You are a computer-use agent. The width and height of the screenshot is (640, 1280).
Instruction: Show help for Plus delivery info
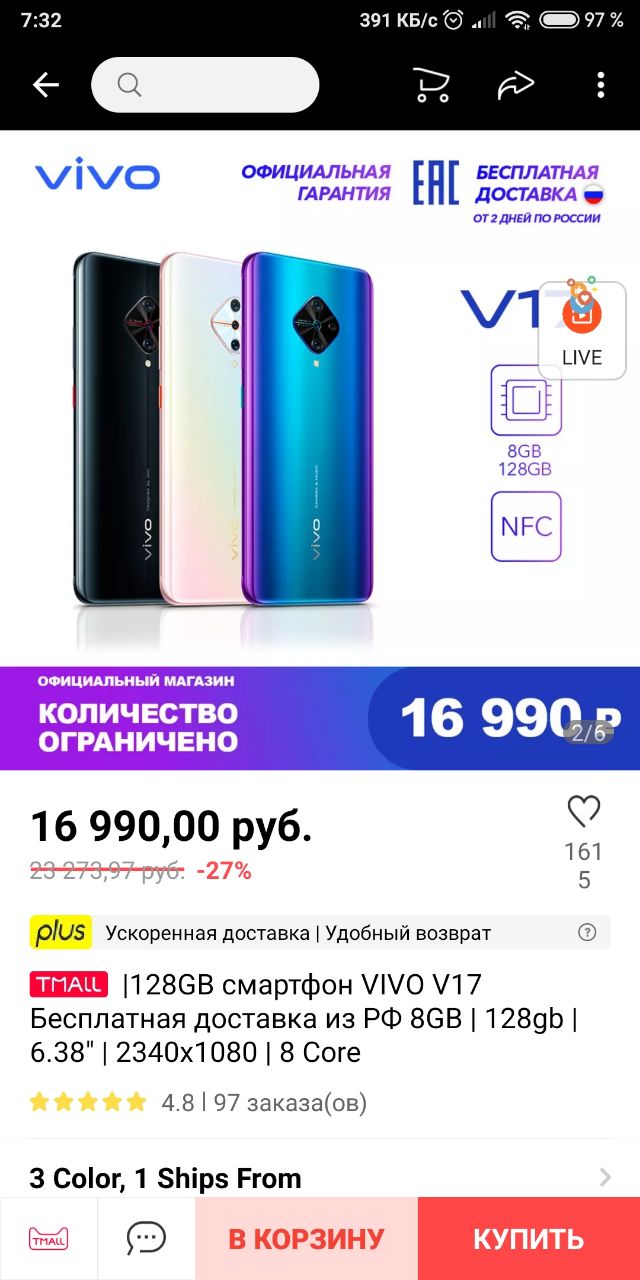coord(587,933)
